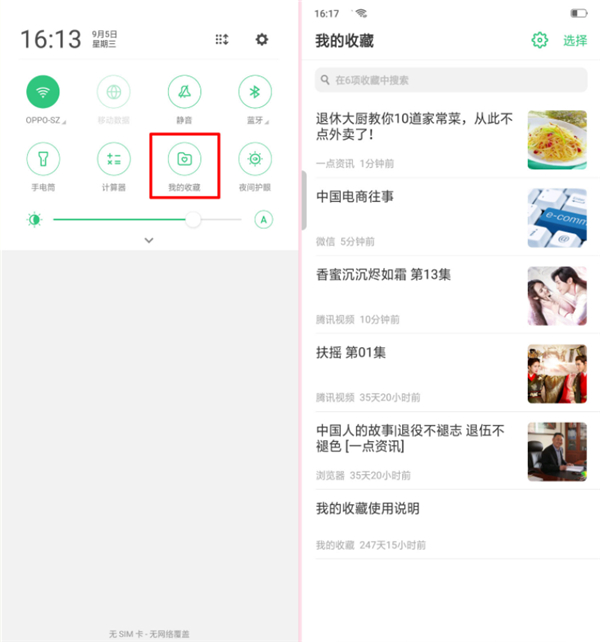Search within the 6 collected items
The height and width of the screenshot is (642, 600).
450,79
